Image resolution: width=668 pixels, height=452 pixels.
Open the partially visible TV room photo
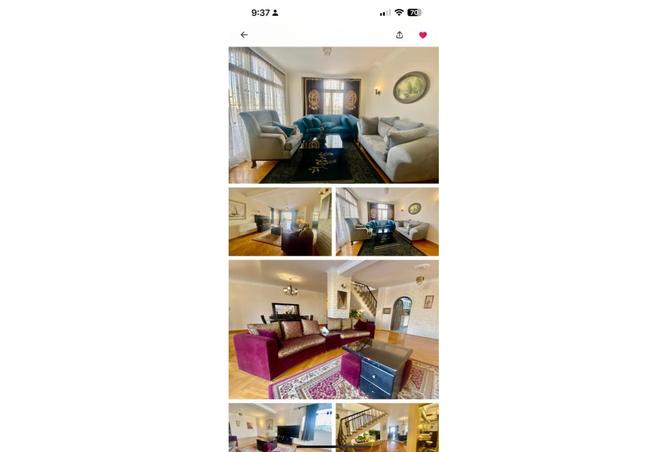tap(280, 427)
